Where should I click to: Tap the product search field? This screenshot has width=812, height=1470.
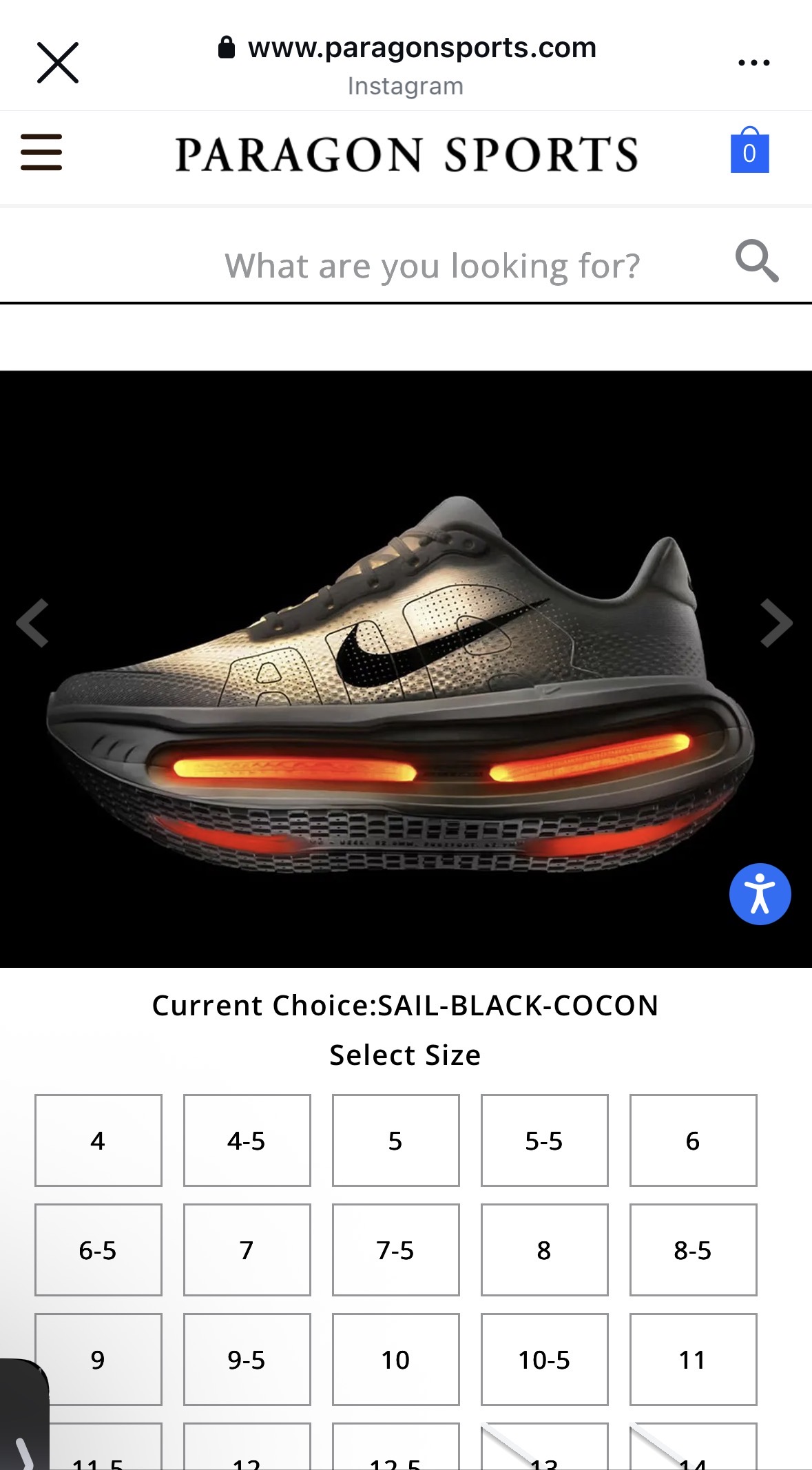[x=406, y=265]
